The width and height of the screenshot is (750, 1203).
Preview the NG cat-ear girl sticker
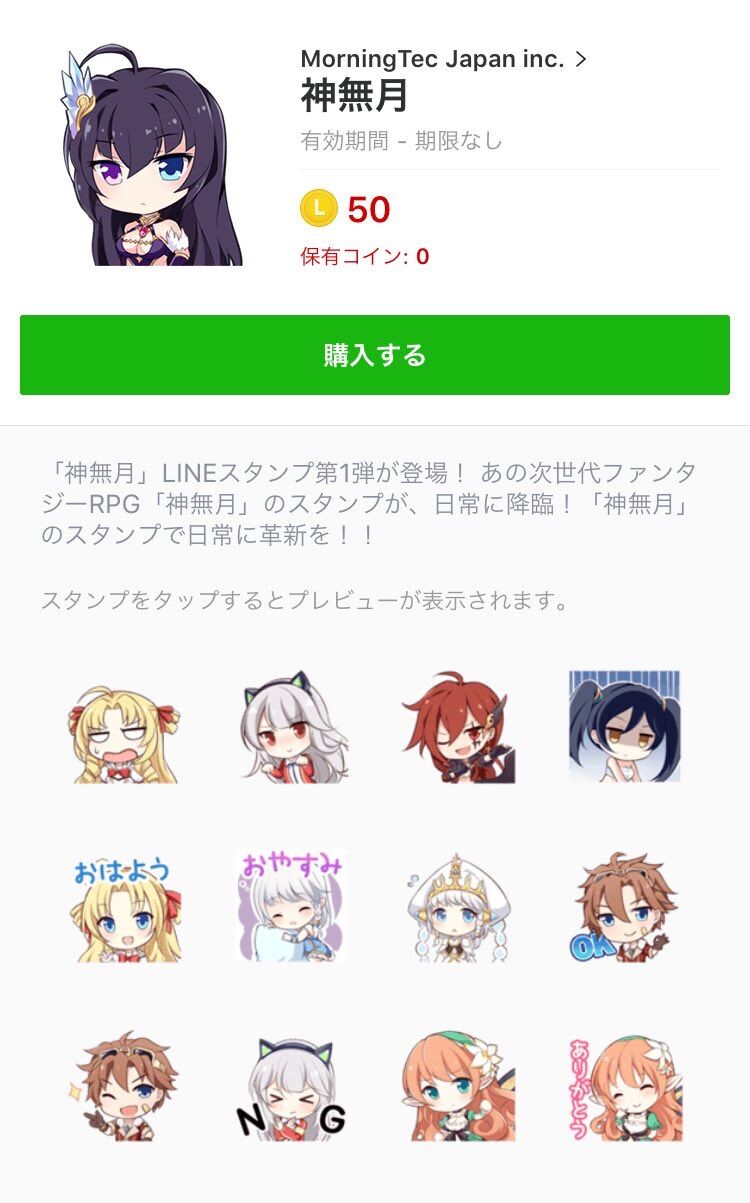tap(292, 1088)
